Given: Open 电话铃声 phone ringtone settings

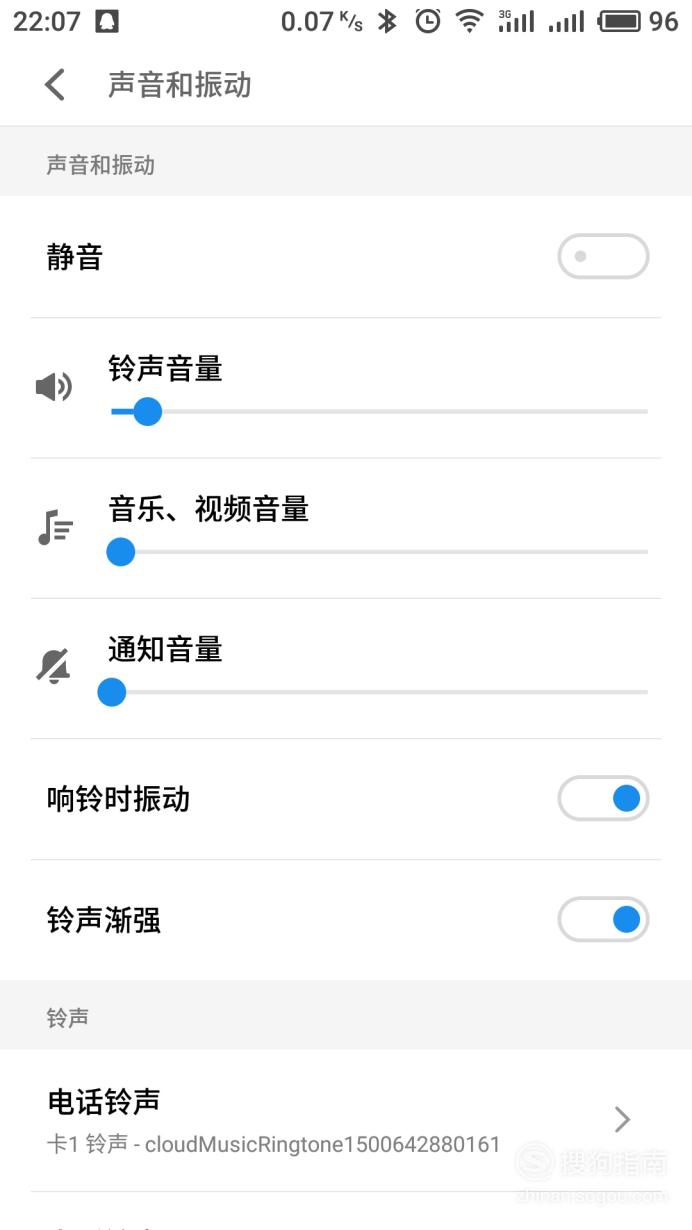Looking at the screenshot, I should (346, 1120).
